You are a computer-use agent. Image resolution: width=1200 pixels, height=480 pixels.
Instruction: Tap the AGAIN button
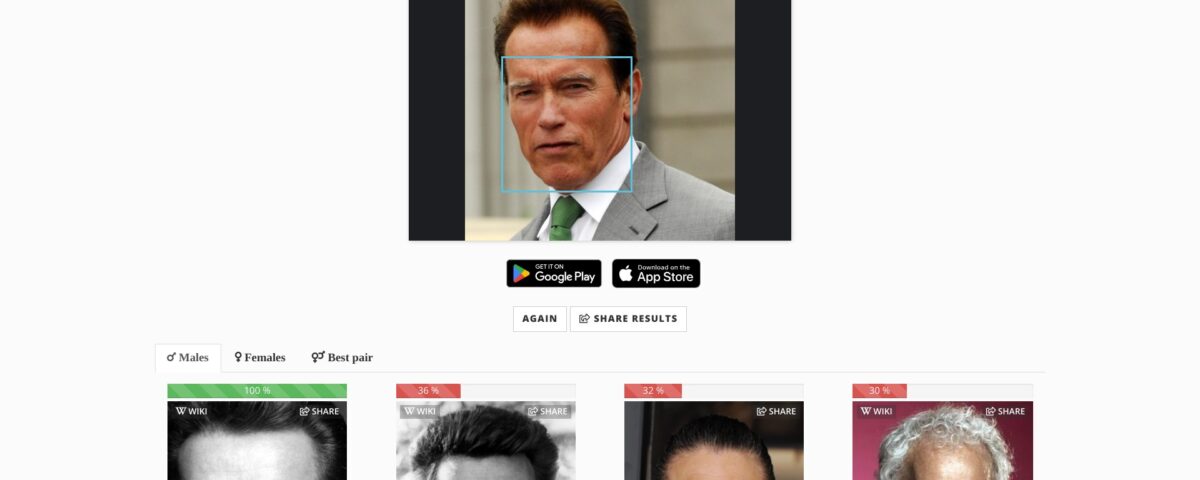[539, 319]
